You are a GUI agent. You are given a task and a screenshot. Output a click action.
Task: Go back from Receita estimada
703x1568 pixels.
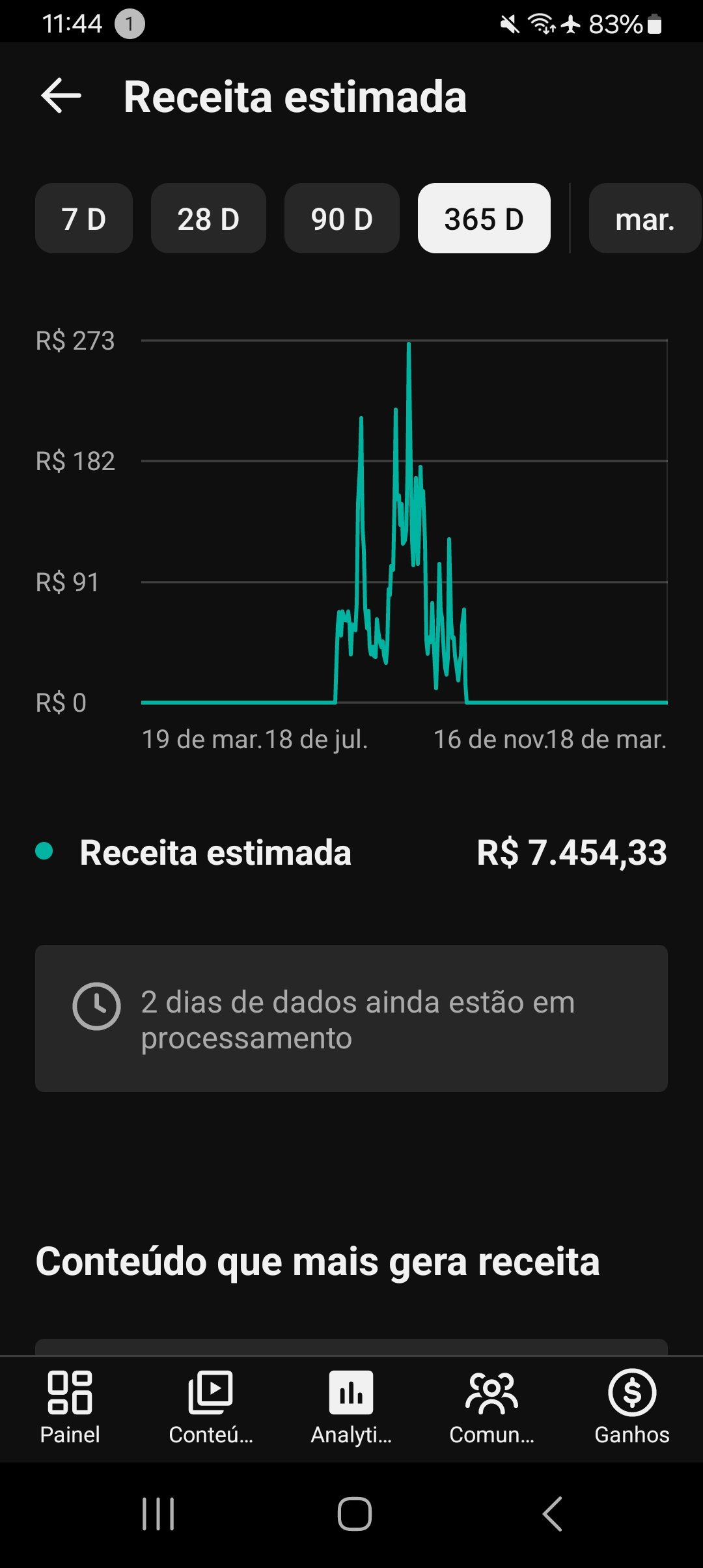pos(61,96)
